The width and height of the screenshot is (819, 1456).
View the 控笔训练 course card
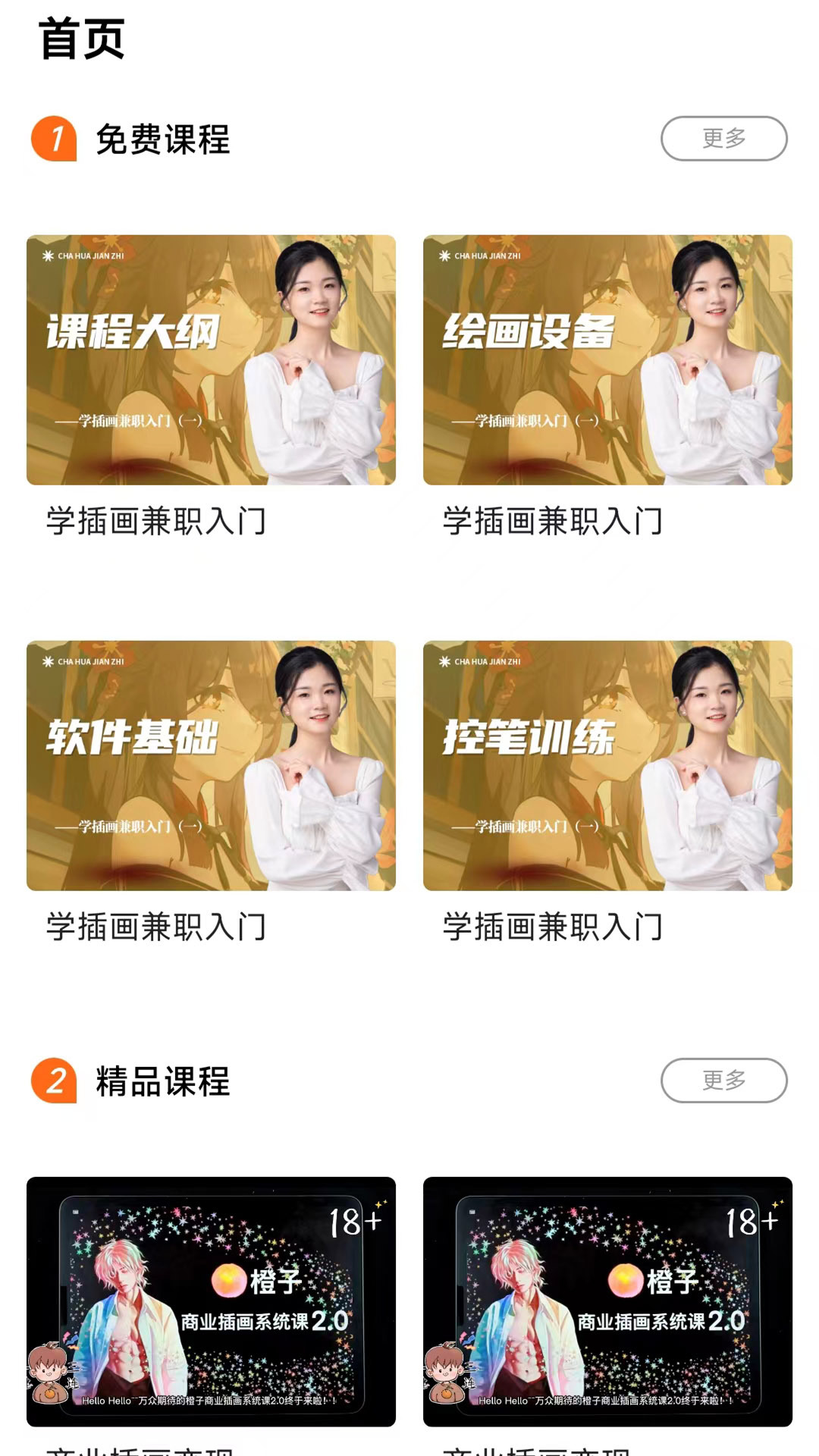point(607,766)
